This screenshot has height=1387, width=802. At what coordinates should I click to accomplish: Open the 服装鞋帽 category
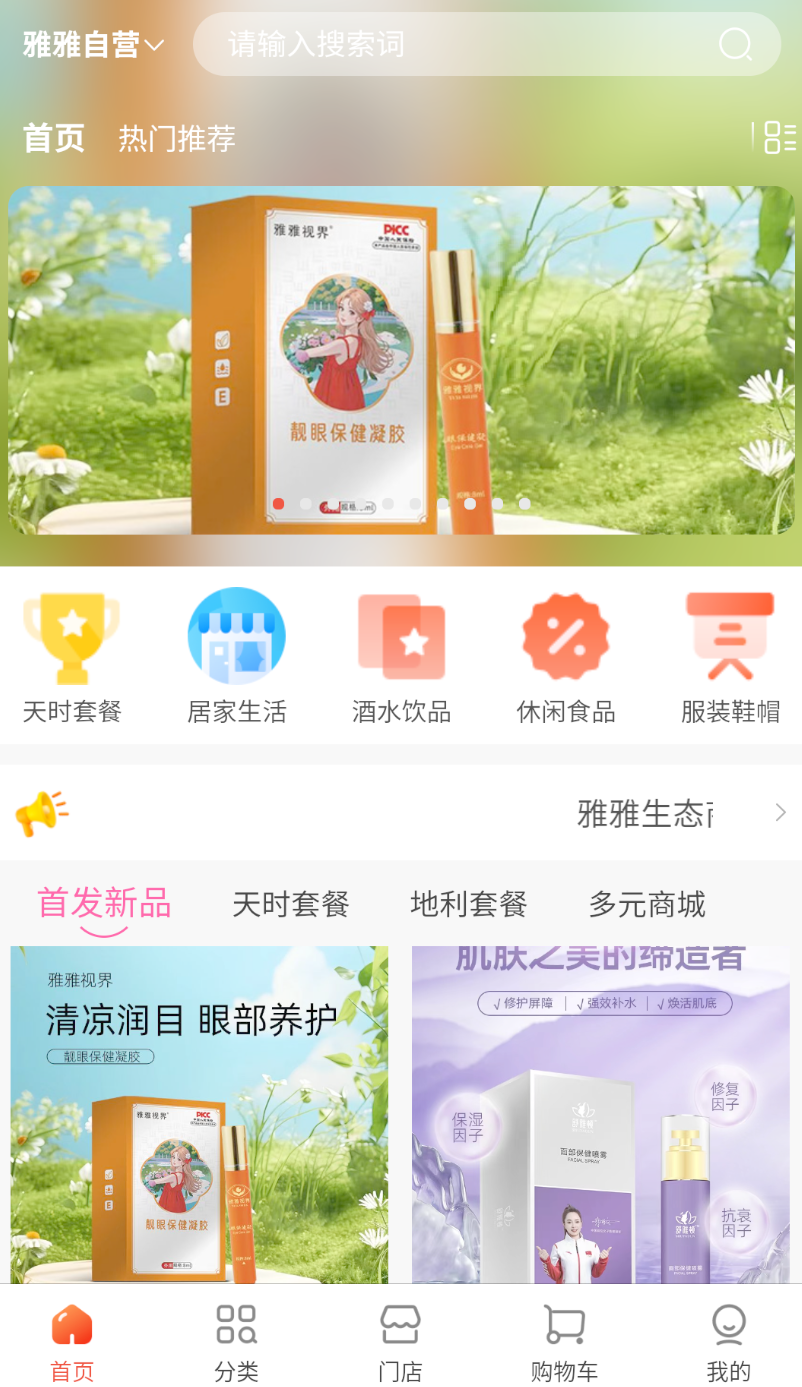coord(730,656)
